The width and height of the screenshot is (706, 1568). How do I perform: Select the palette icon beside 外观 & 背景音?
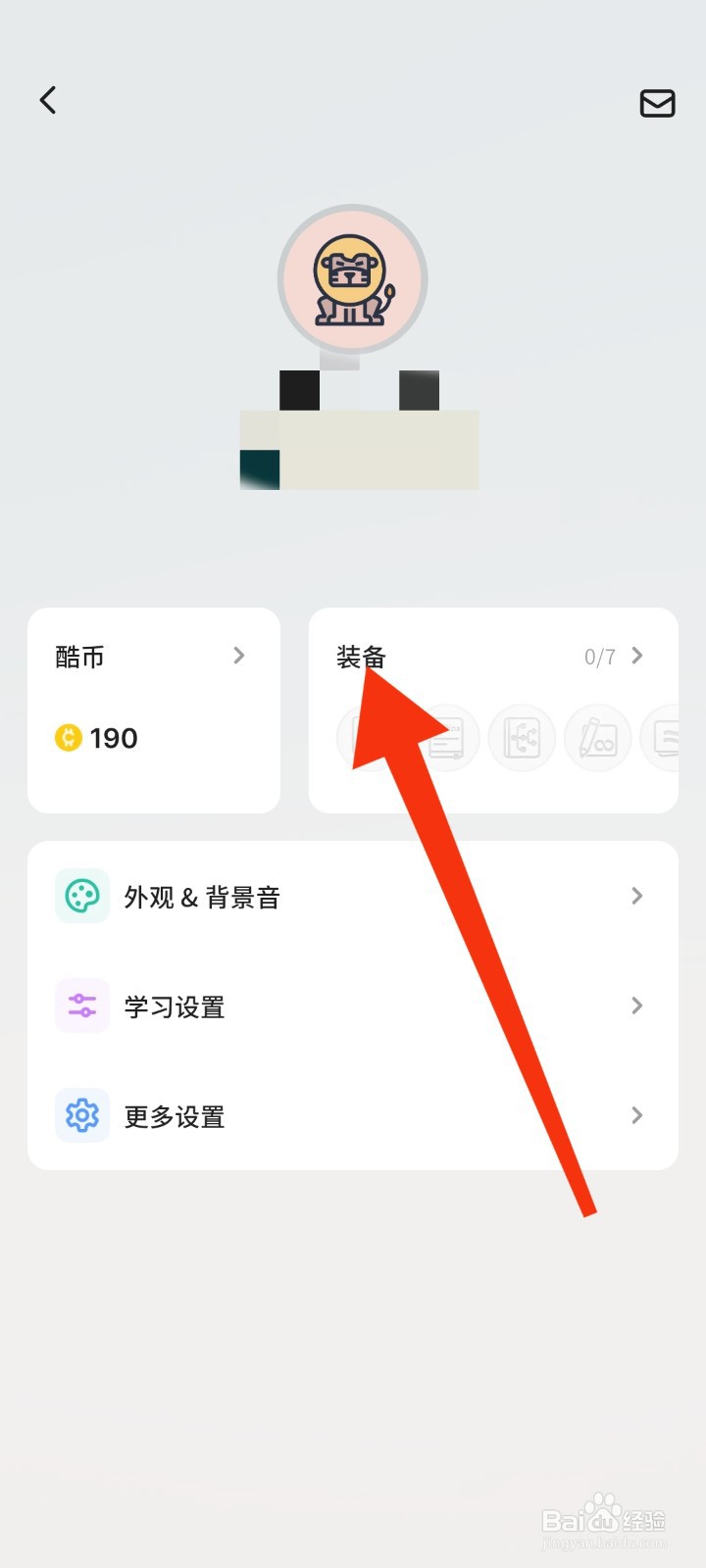80,895
